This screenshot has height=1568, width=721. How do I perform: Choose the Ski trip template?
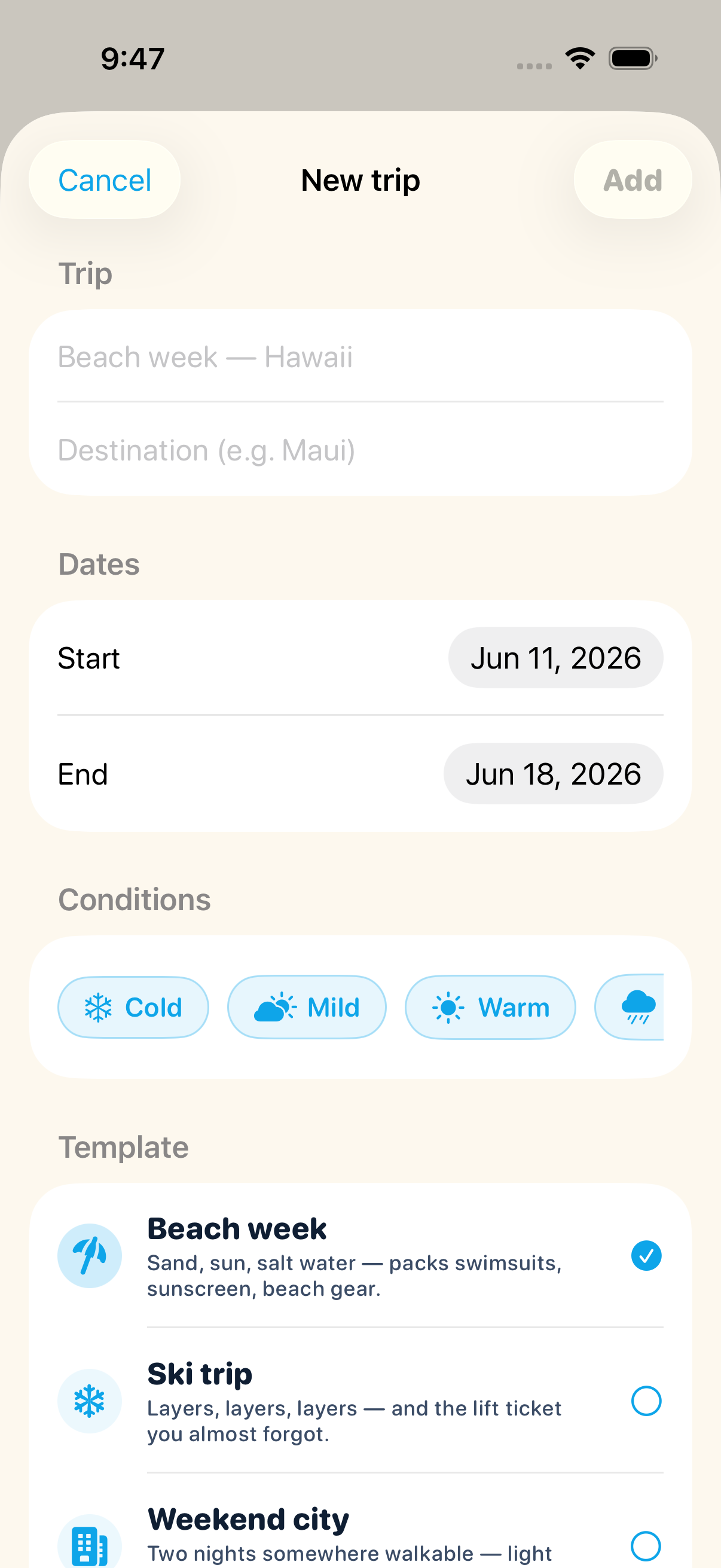[x=360, y=1401]
